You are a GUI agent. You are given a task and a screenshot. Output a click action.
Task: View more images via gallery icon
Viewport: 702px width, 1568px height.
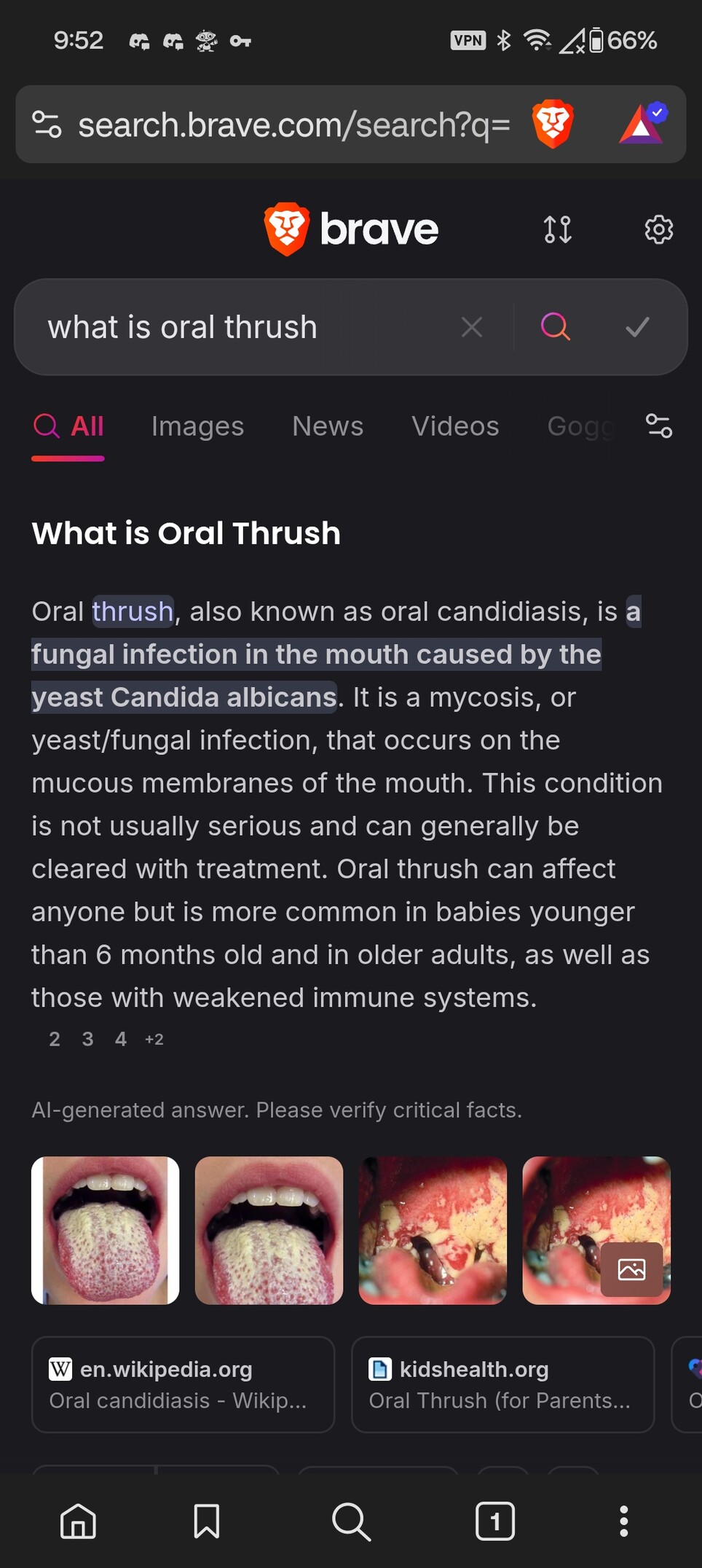click(x=631, y=1269)
